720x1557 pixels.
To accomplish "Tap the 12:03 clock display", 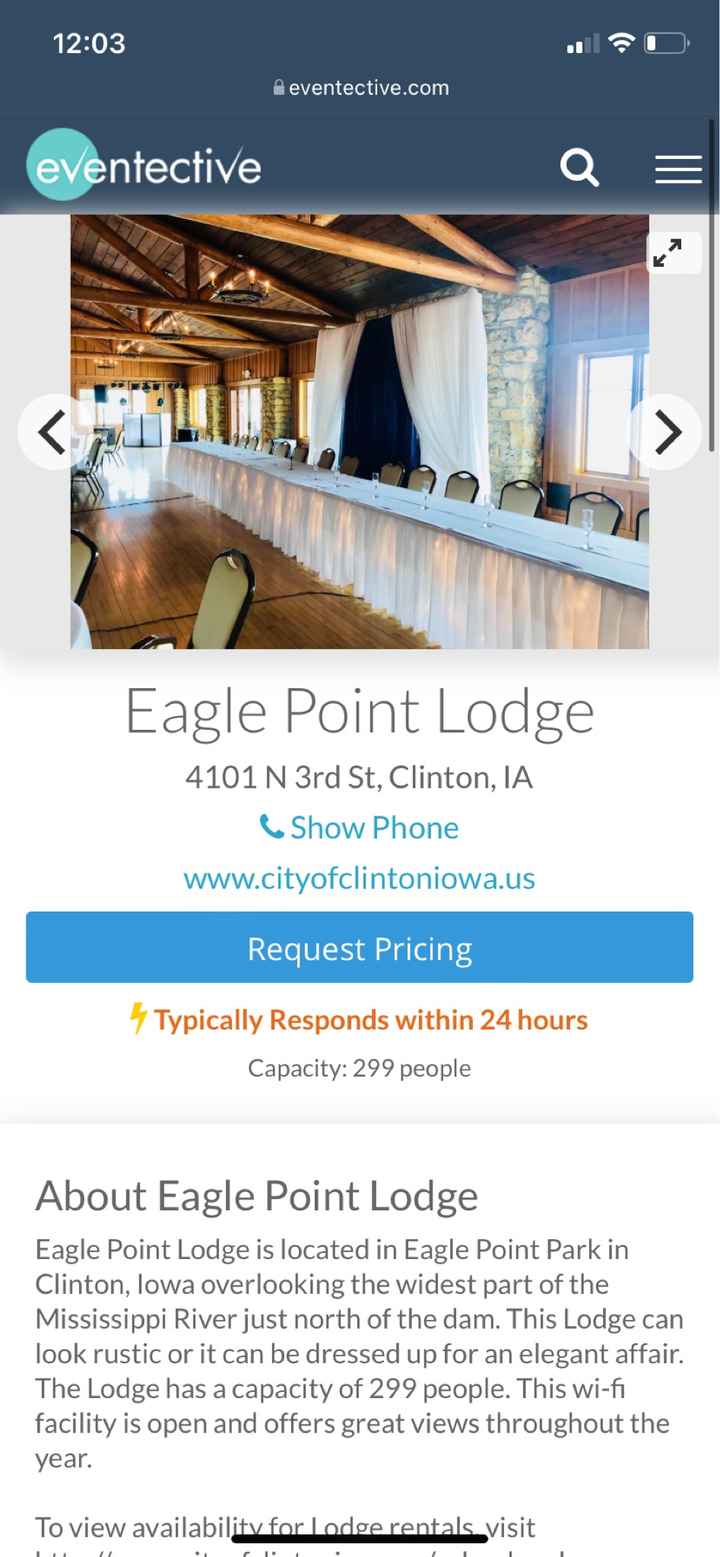I will click(x=90, y=43).
